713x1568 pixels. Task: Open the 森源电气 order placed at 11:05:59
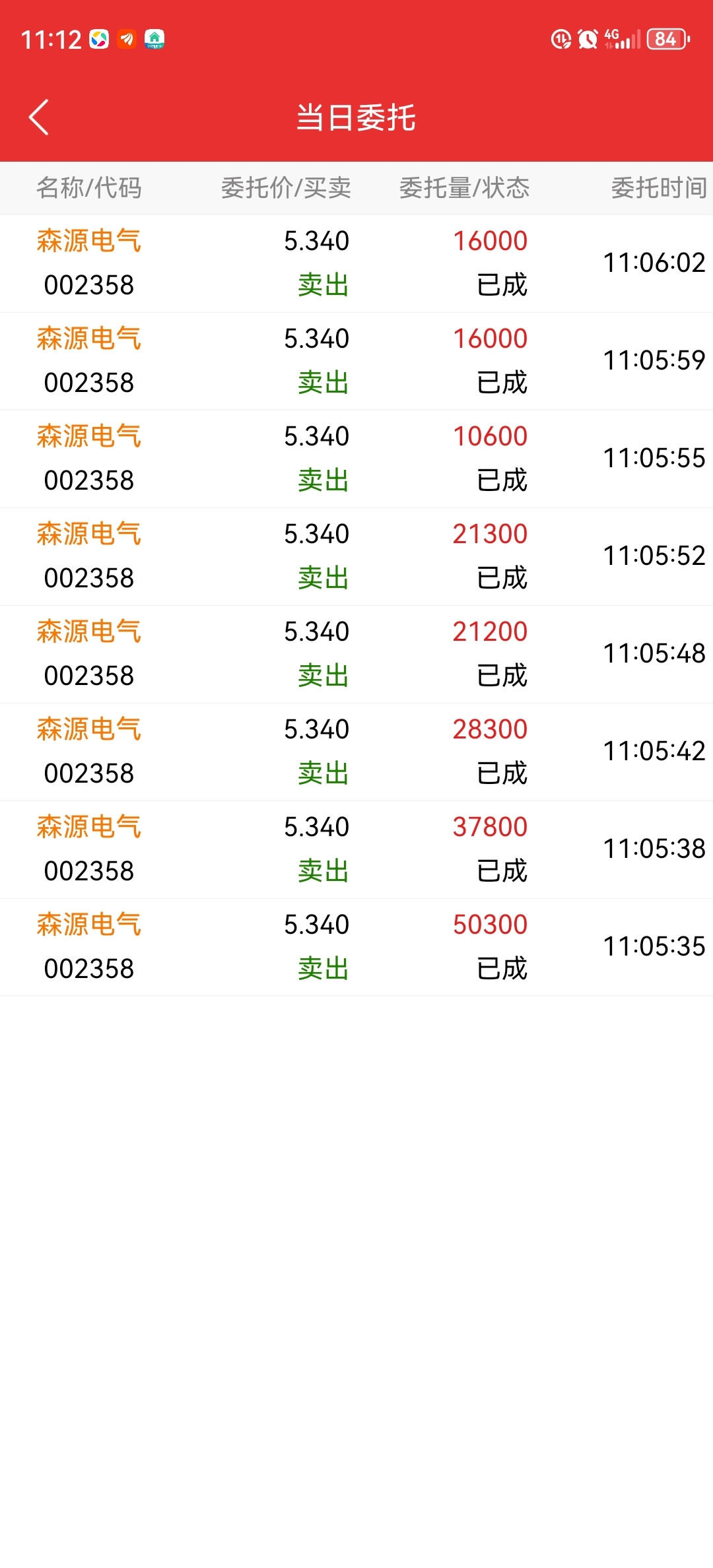tap(356, 361)
